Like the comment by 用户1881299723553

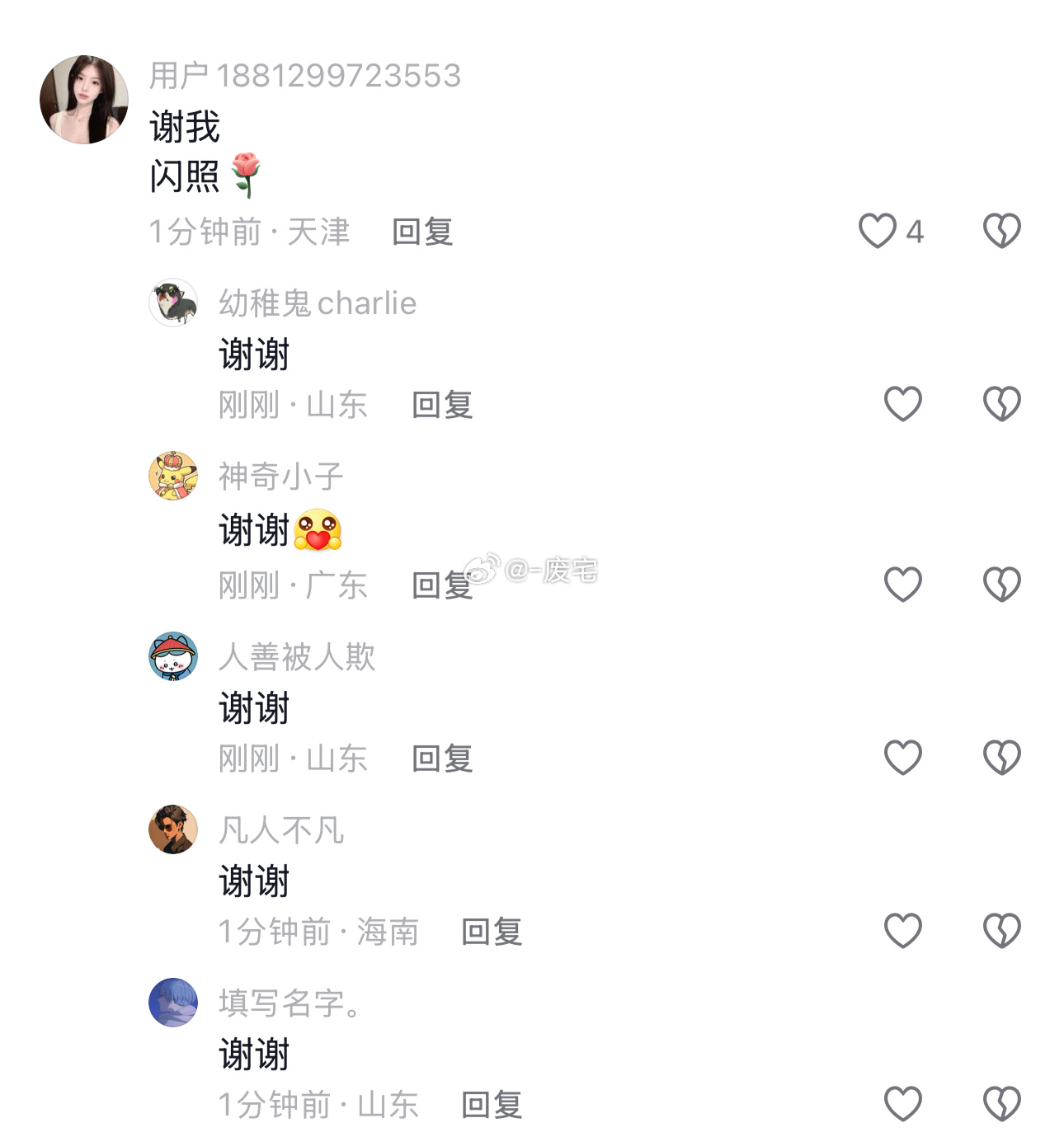coord(878,231)
